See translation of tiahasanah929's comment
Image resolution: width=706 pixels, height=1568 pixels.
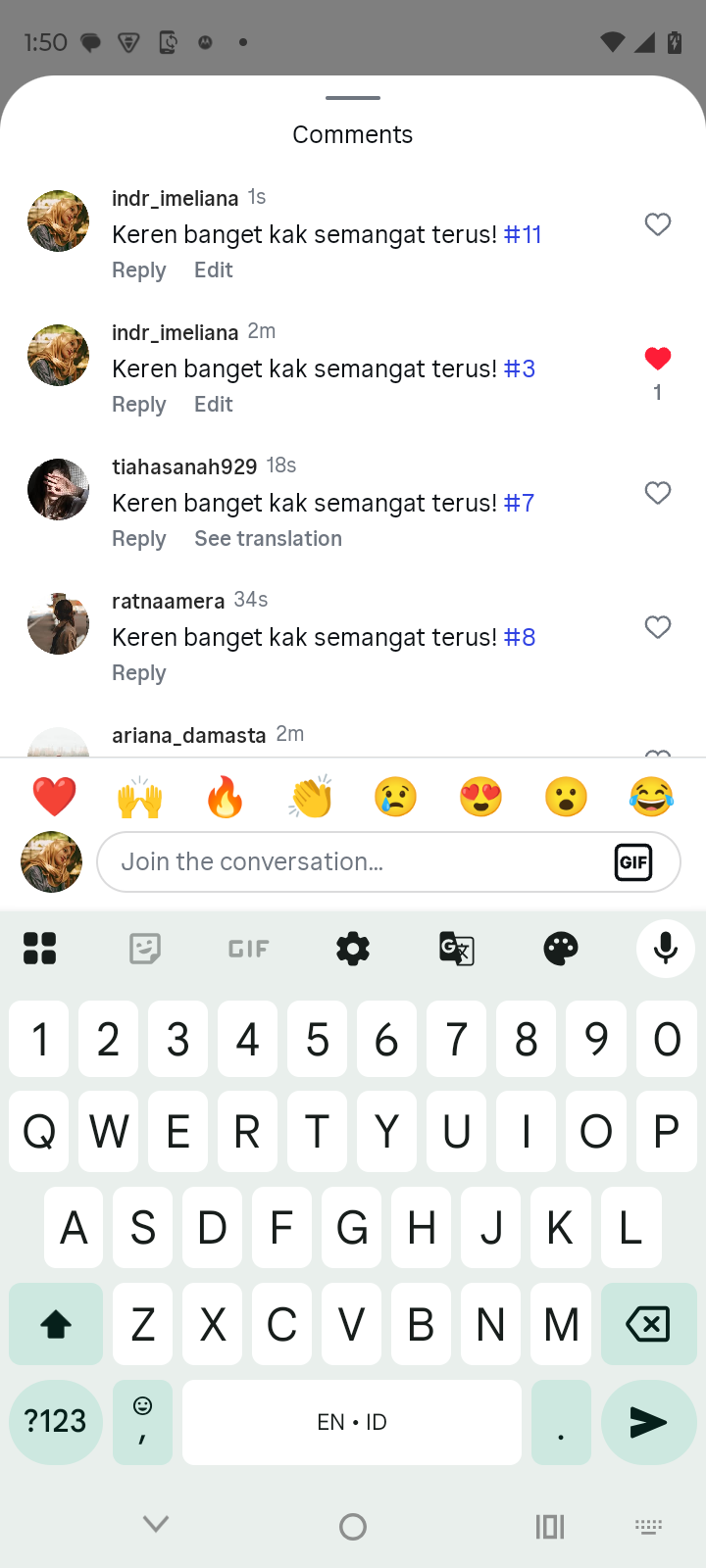click(x=268, y=539)
